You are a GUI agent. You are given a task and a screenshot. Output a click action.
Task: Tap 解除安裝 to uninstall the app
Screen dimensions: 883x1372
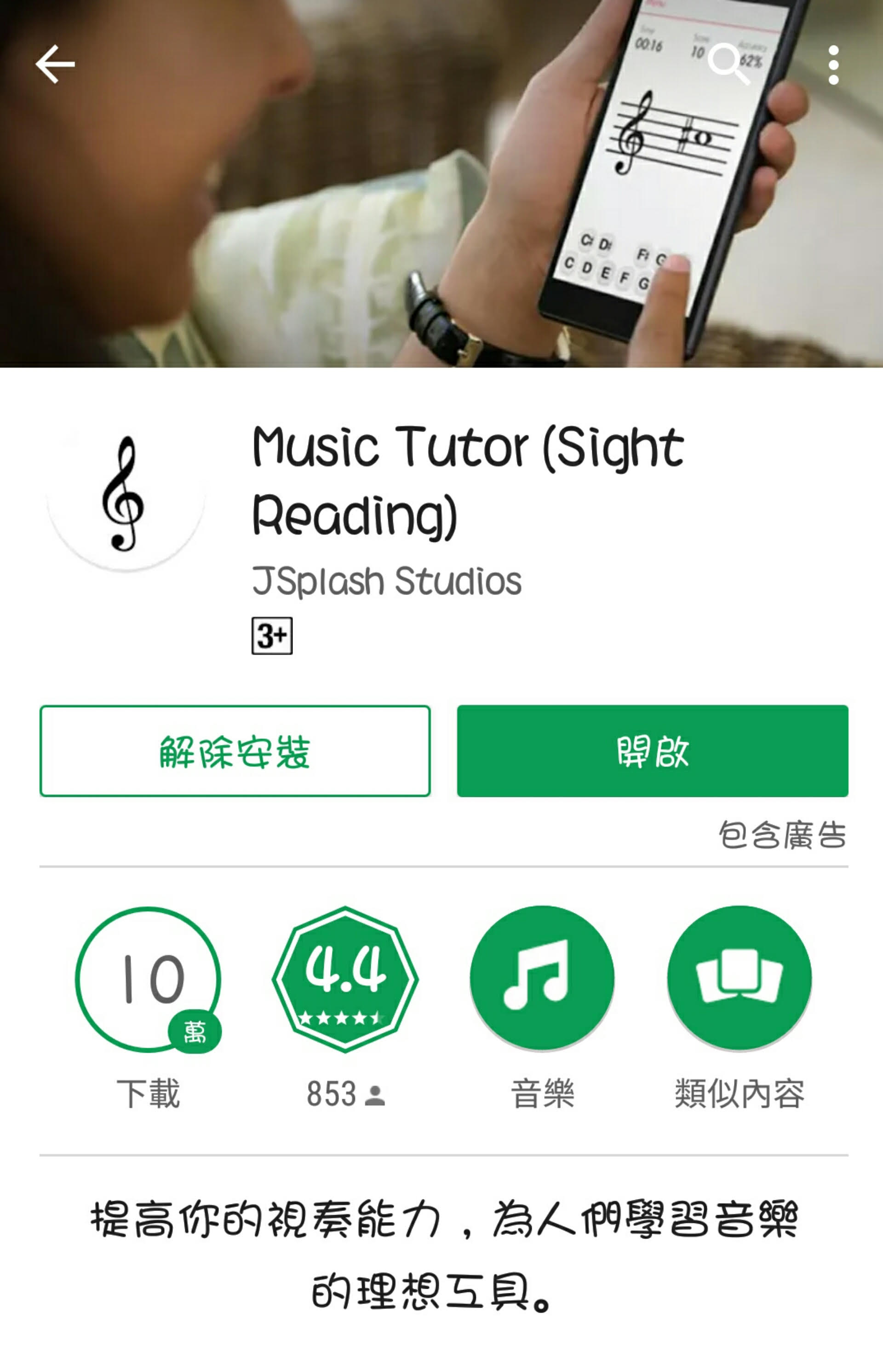(235, 751)
